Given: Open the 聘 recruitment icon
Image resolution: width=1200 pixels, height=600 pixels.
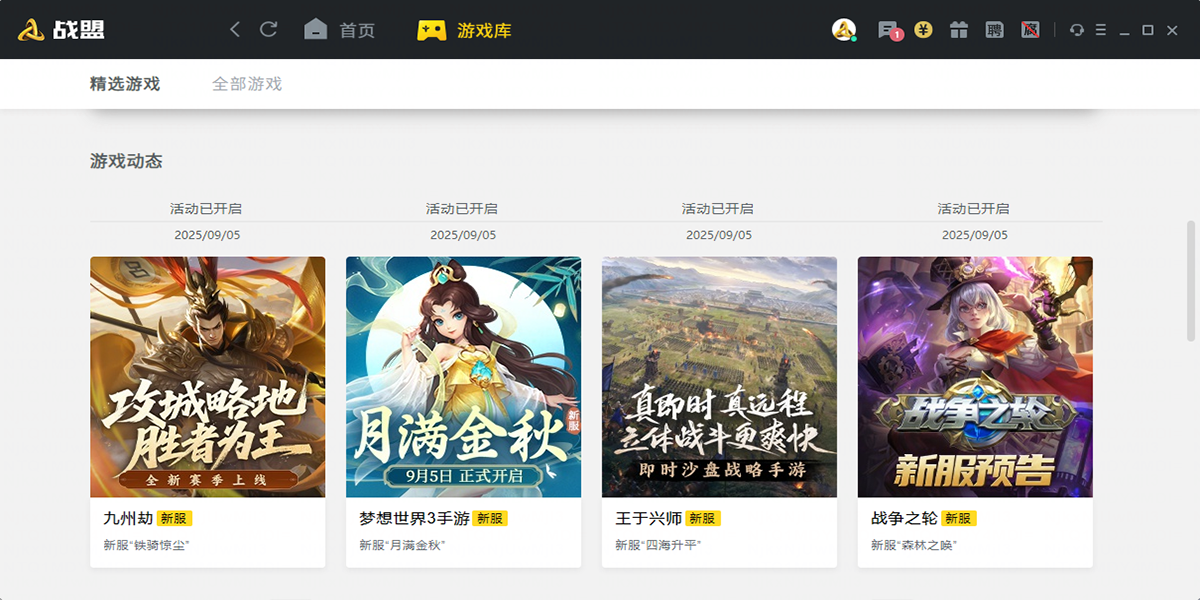Looking at the screenshot, I should [994, 30].
